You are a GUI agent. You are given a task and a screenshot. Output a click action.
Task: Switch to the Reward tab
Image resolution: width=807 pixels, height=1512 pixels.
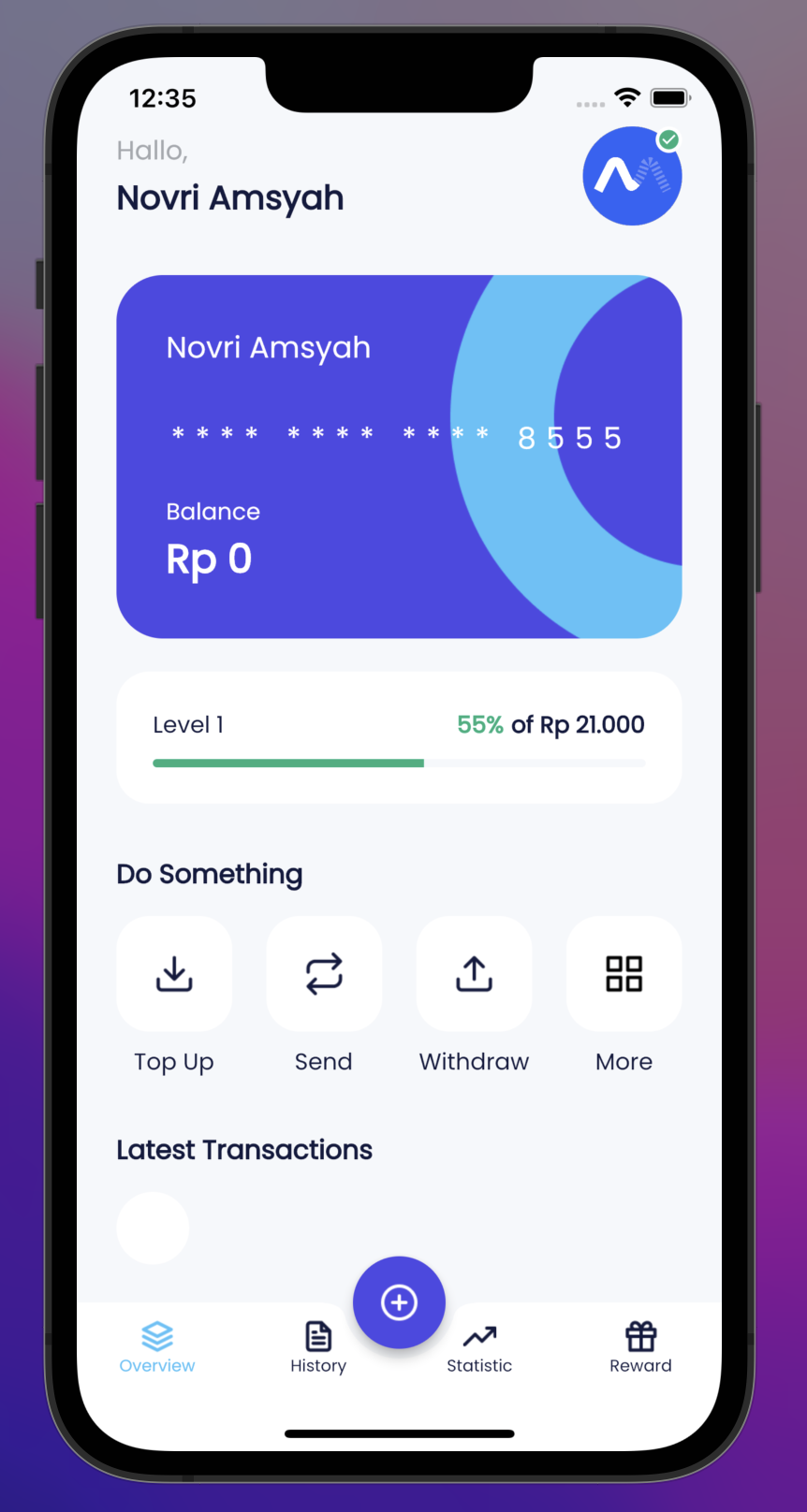pos(640,1347)
